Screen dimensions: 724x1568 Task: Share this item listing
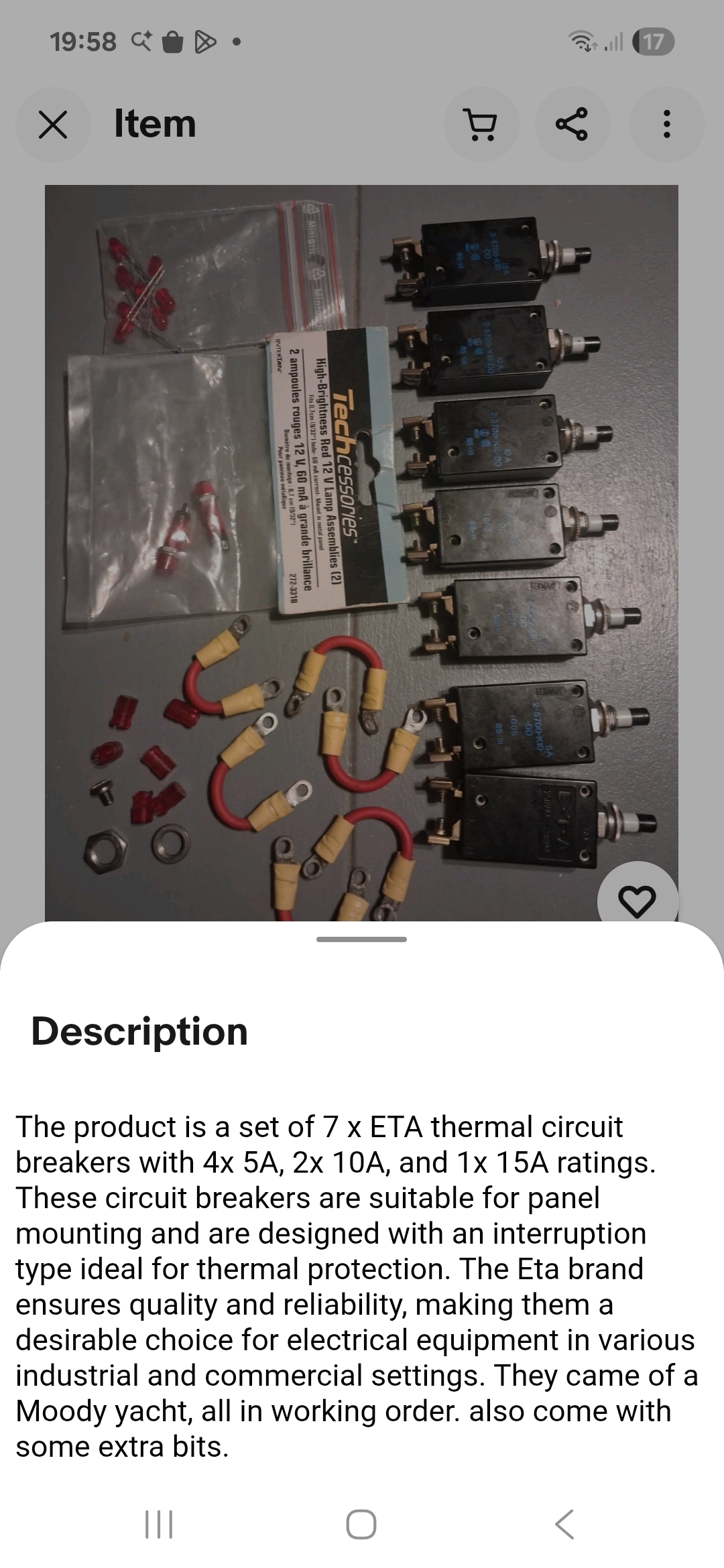(572, 125)
